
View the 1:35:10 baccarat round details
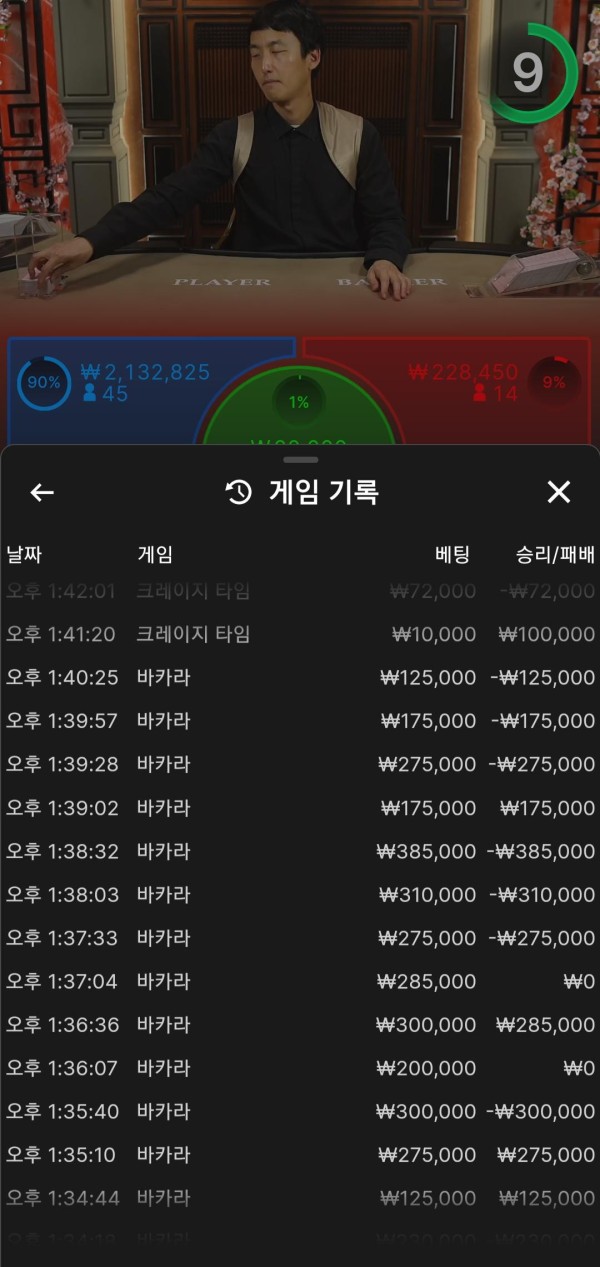pyautogui.click(x=300, y=1155)
